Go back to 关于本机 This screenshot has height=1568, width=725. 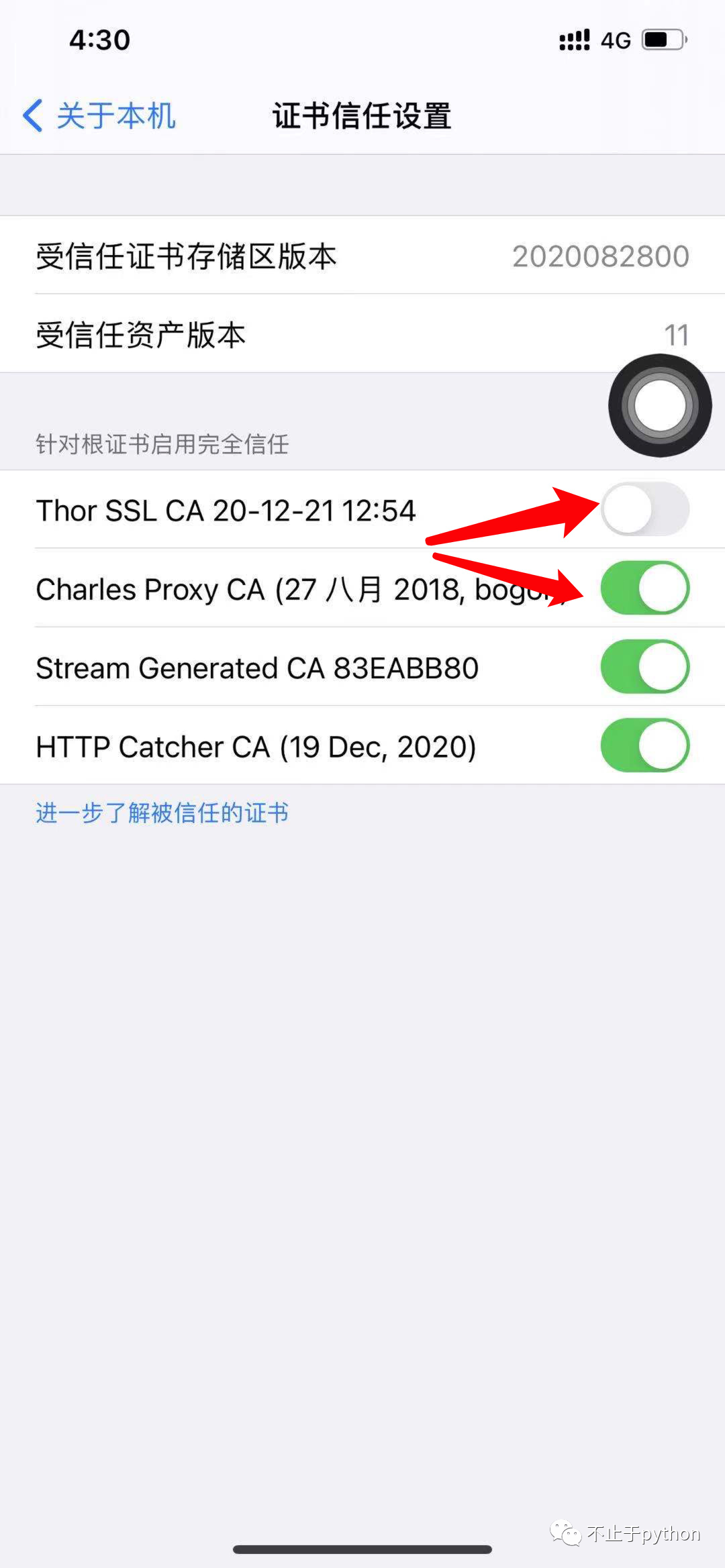[99, 115]
